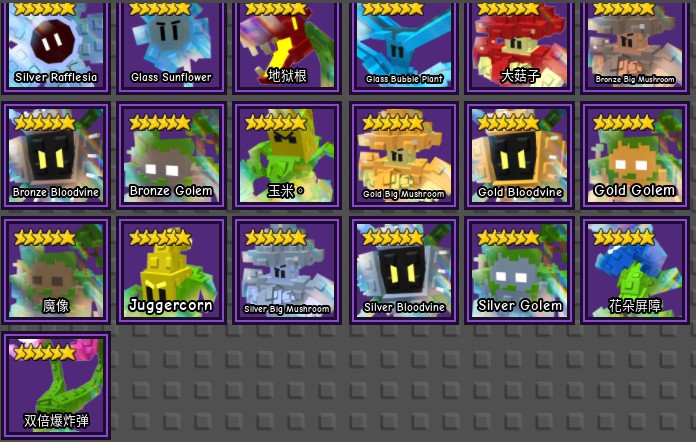This screenshot has width=696, height=442.
Task: Select the Bronze Bloodvine card
Action: point(56,155)
